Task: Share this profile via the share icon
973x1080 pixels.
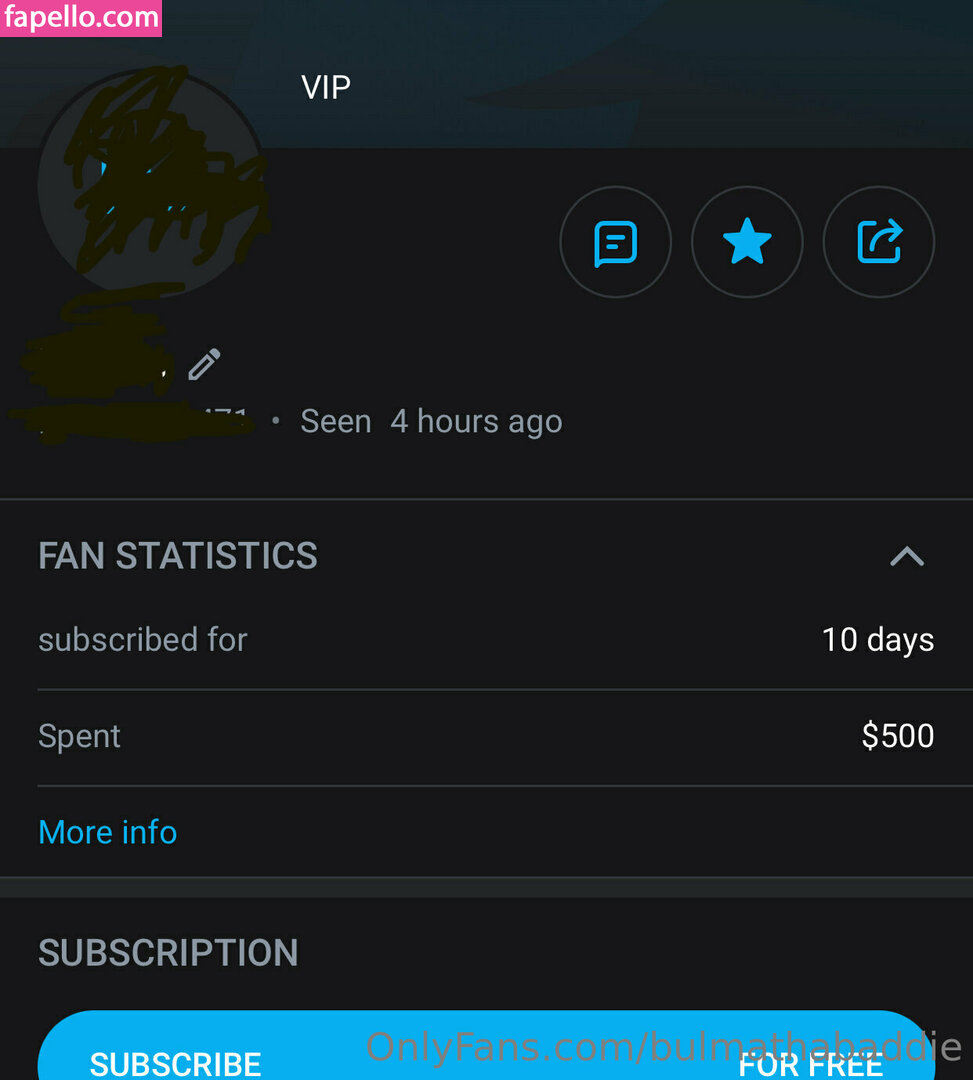Action: [x=879, y=243]
